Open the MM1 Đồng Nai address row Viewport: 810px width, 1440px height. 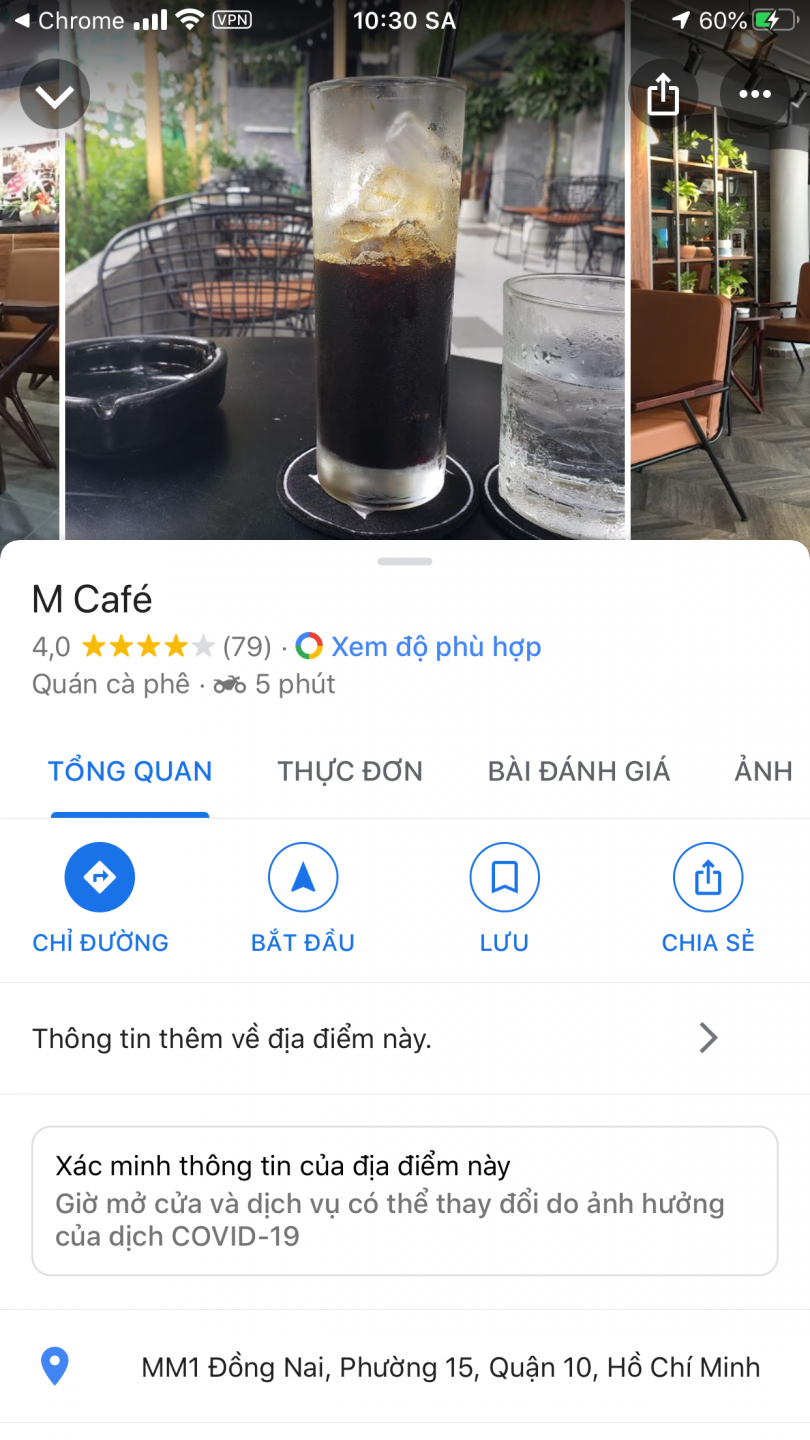pos(450,1367)
